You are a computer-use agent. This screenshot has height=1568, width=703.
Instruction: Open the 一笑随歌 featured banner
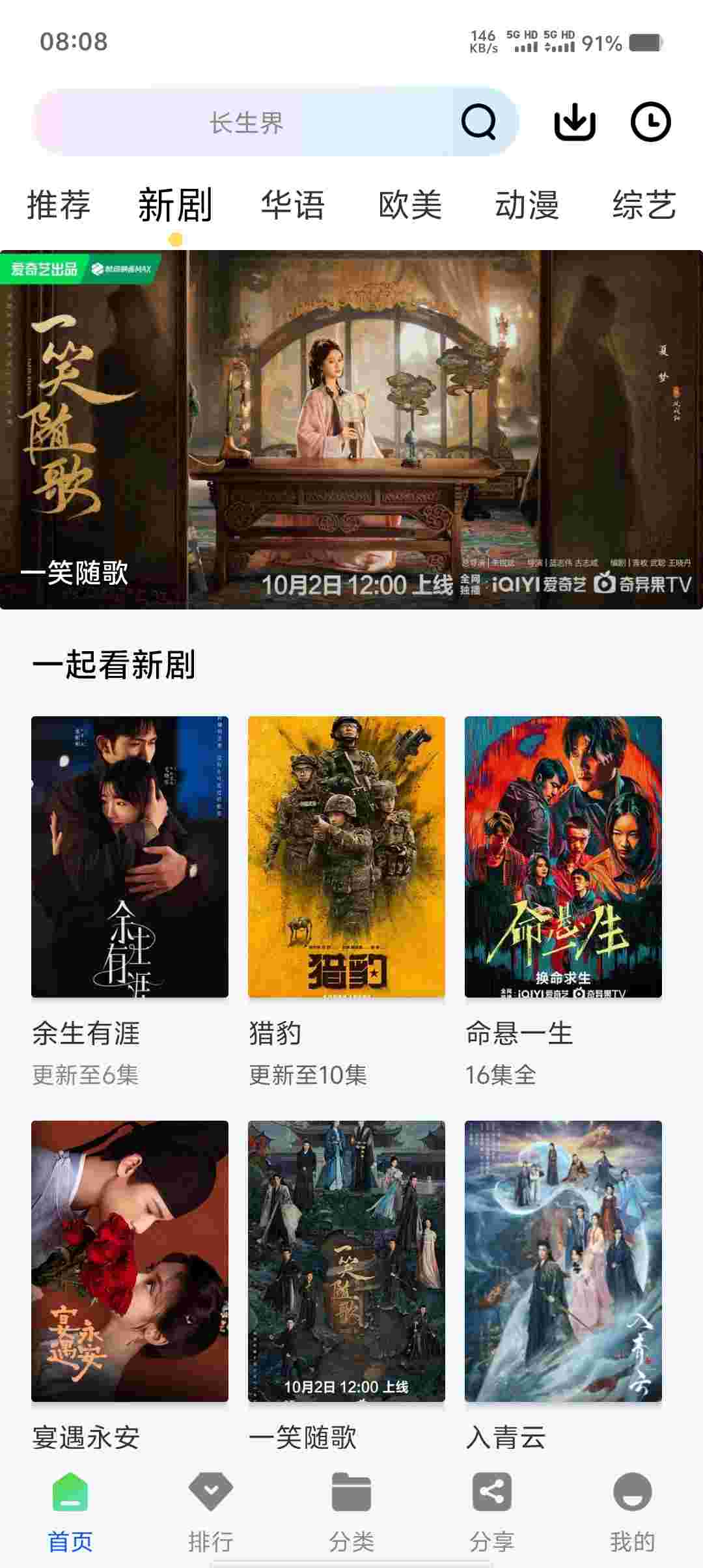[351, 430]
